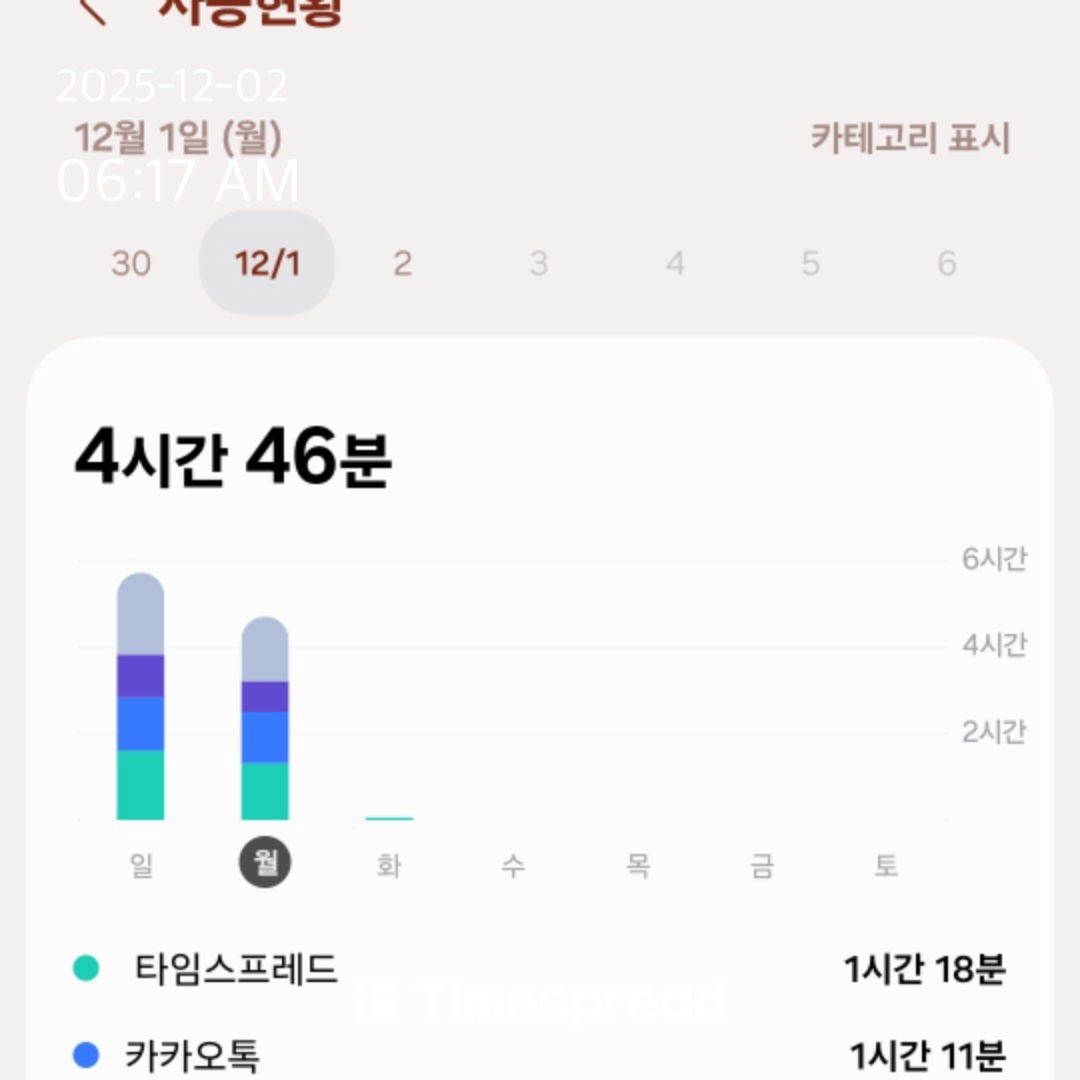Tap 카테고리 표시 to show categories
This screenshot has height=1080, width=1080.
click(910, 138)
